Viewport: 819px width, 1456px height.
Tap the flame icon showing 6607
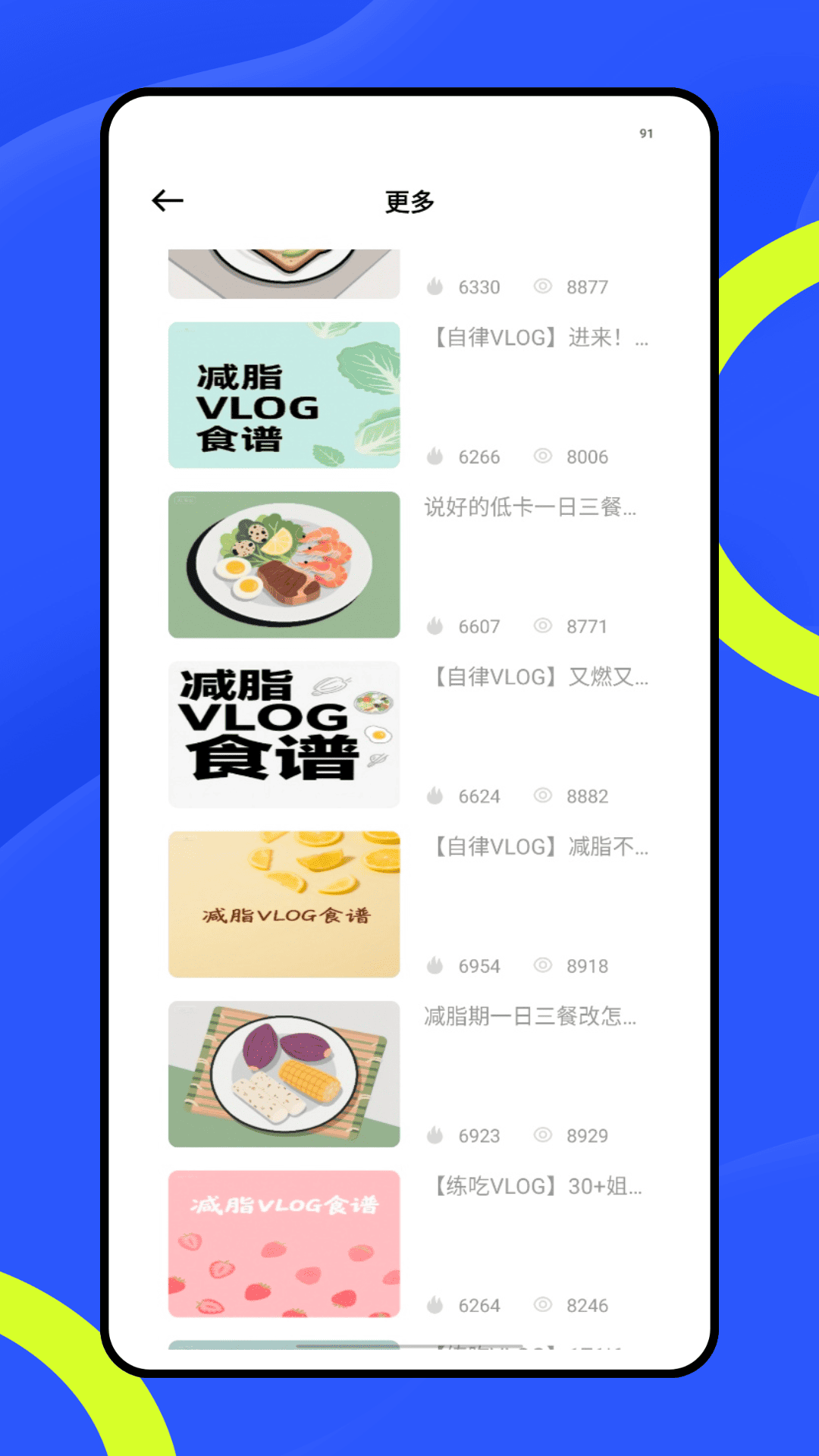click(436, 626)
